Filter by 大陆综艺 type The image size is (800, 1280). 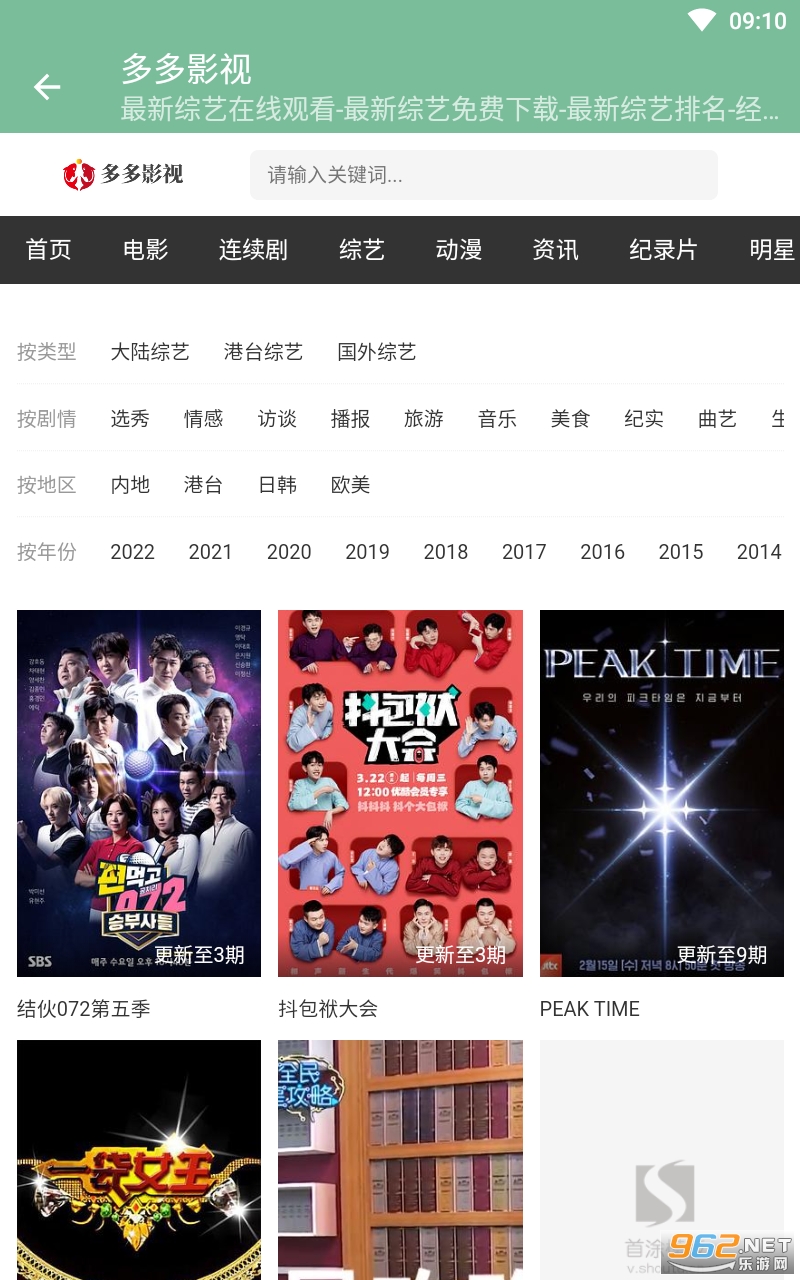click(150, 352)
